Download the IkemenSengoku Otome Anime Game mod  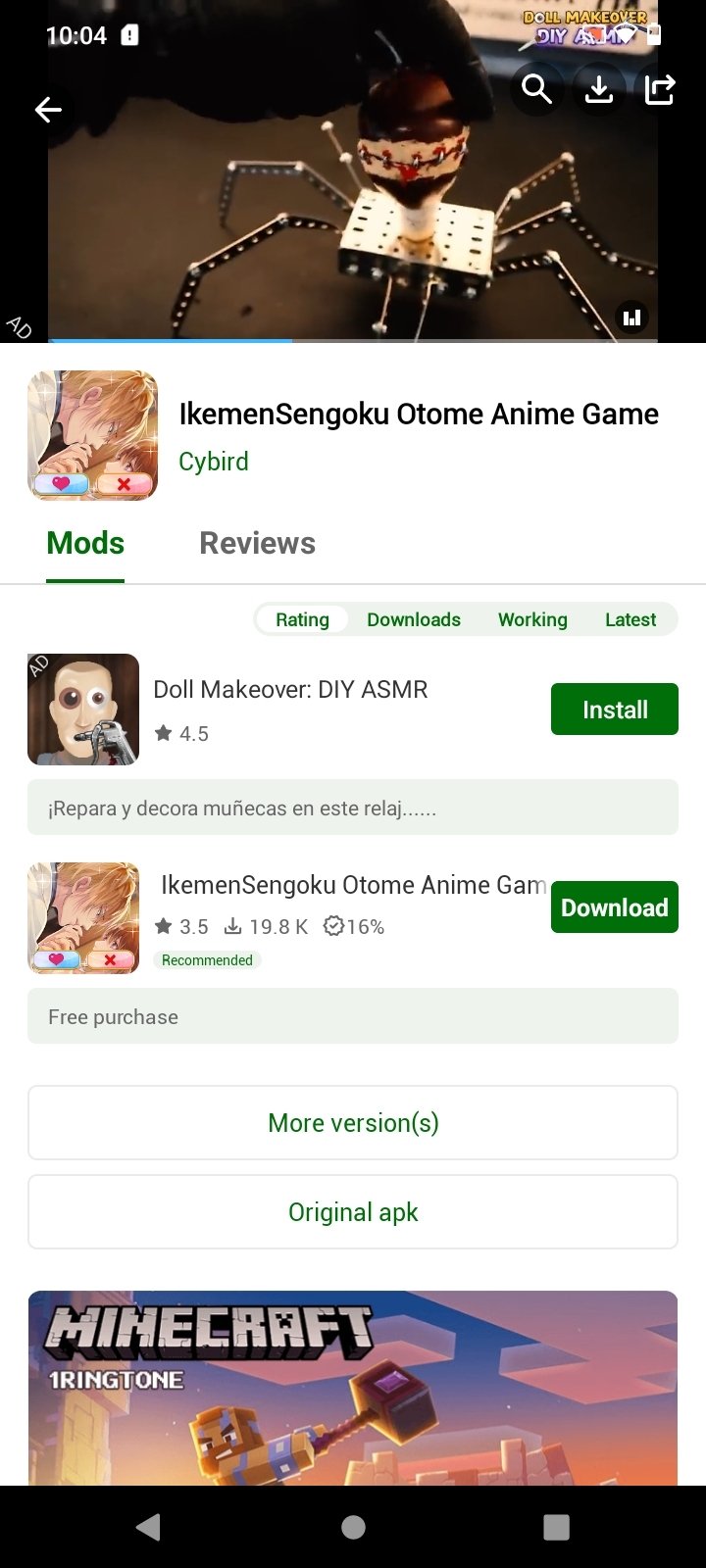tap(614, 907)
